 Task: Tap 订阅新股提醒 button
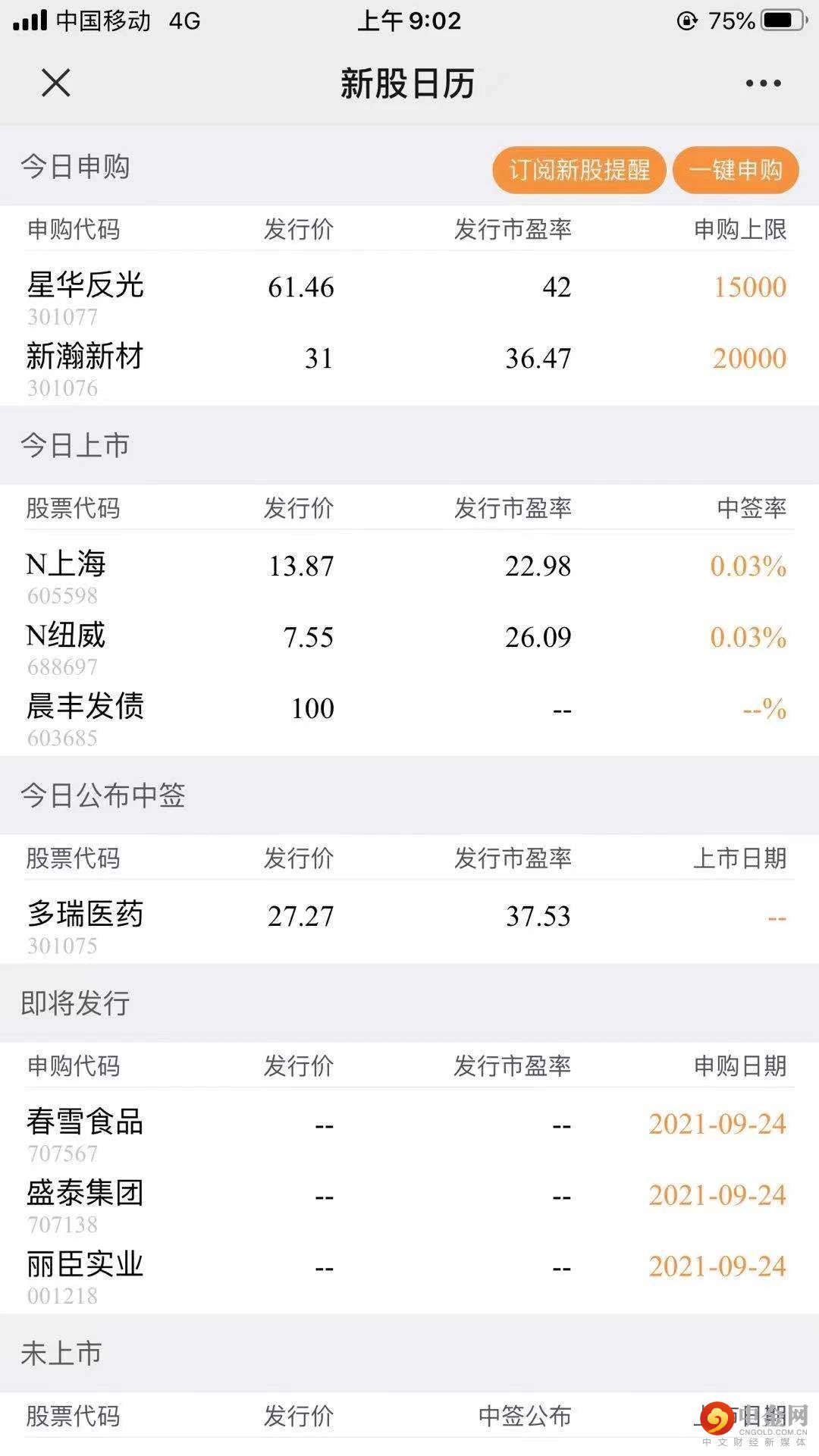click(579, 170)
